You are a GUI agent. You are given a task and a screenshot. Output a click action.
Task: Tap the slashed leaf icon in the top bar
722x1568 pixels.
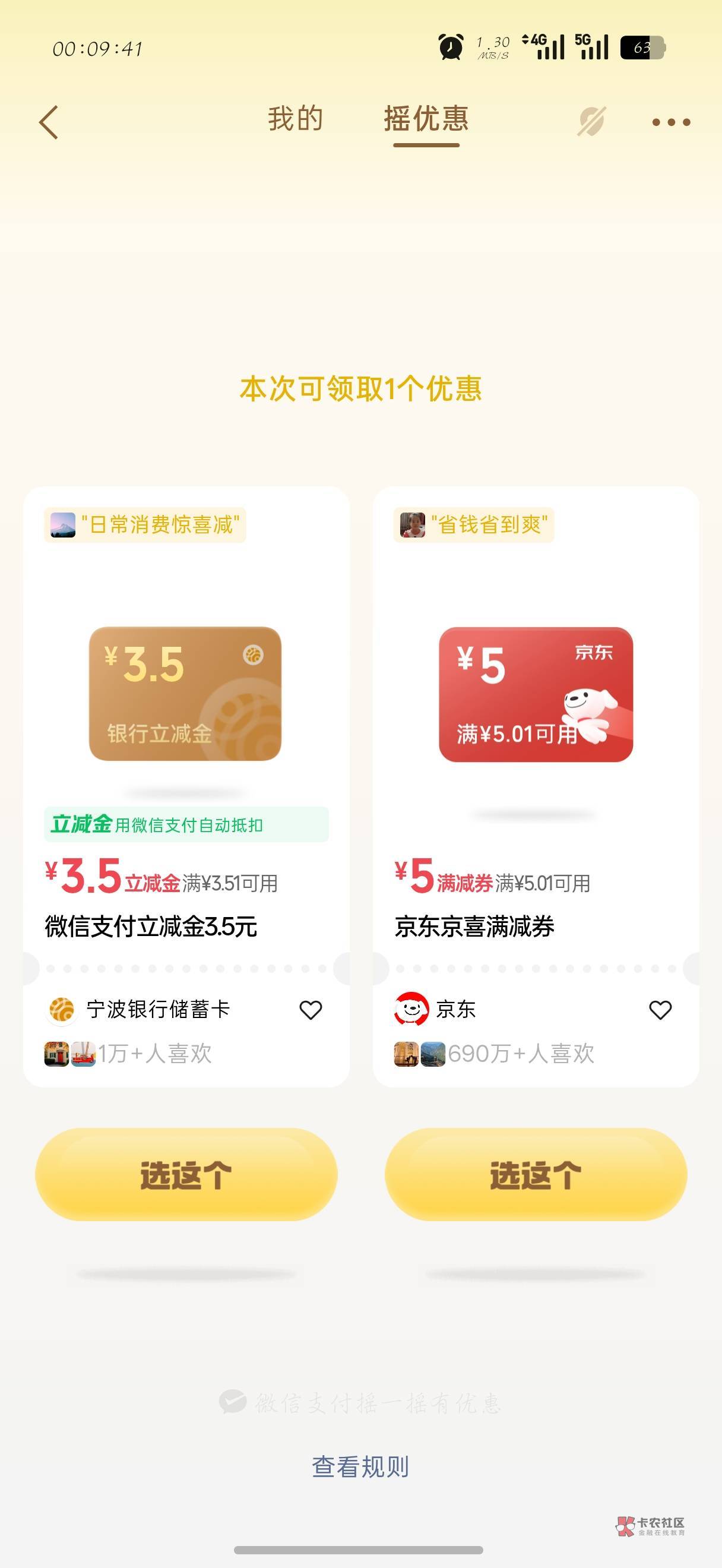(x=591, y=121)
